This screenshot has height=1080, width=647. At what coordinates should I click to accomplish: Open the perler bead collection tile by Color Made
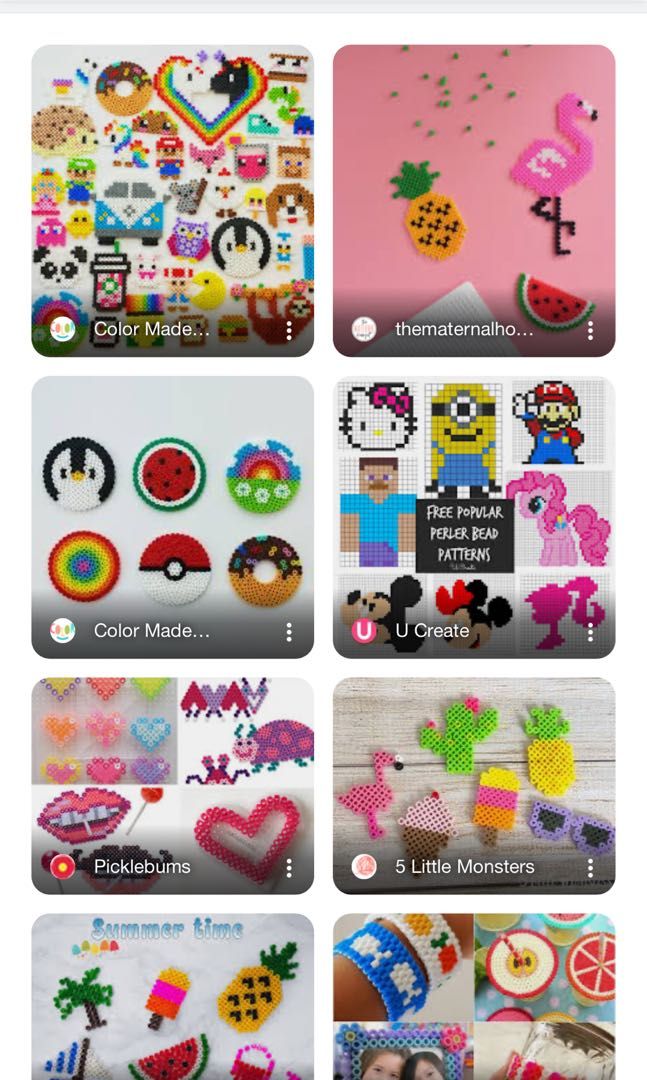pyautogui.click(x=172, y=200)
